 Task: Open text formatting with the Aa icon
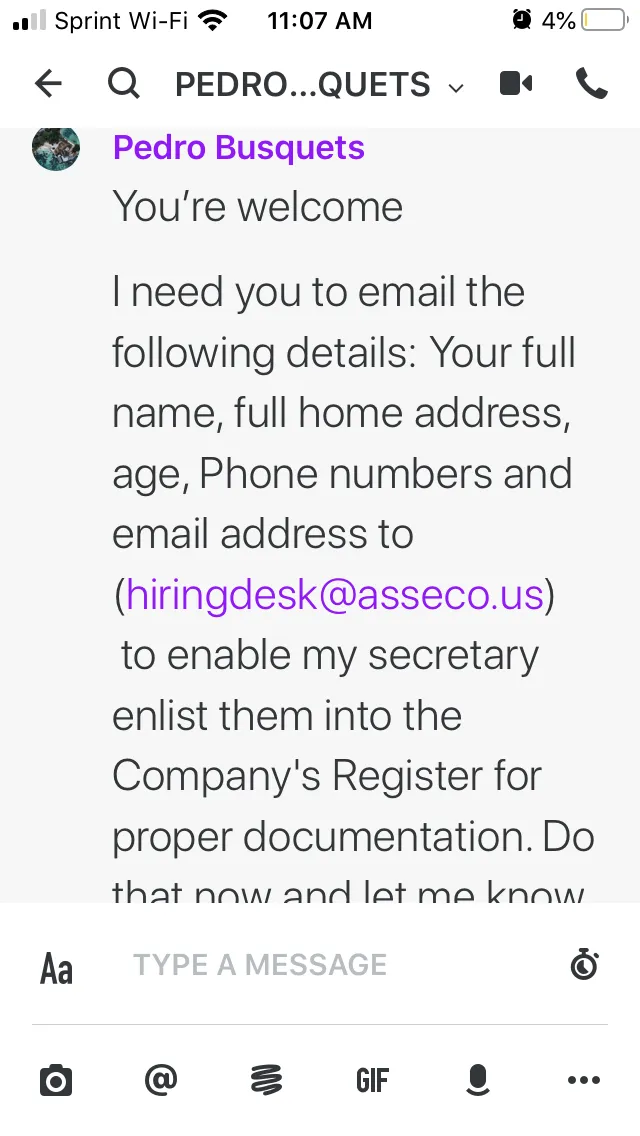57,968
